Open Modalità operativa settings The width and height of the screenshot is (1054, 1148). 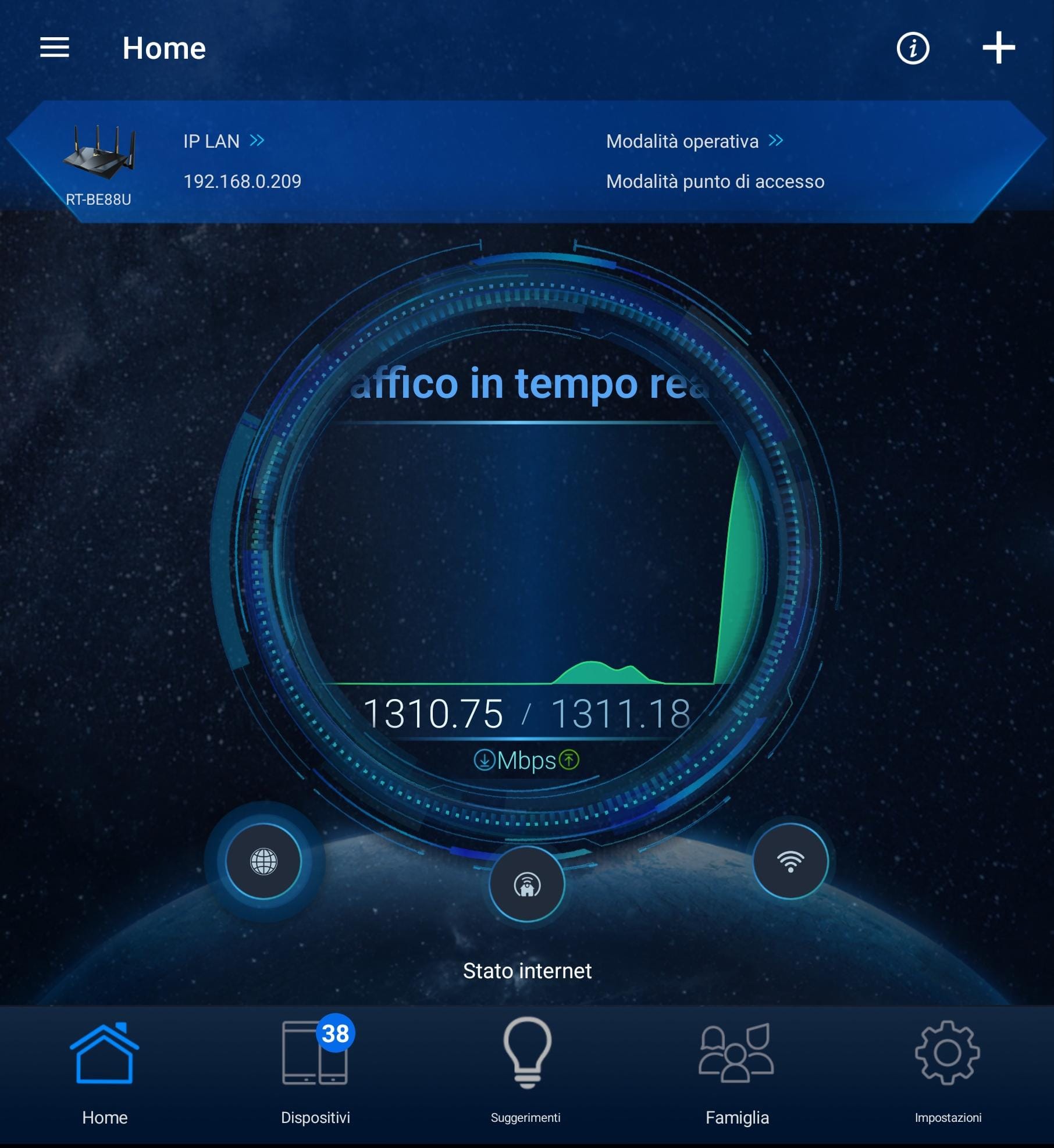(694, 141)
